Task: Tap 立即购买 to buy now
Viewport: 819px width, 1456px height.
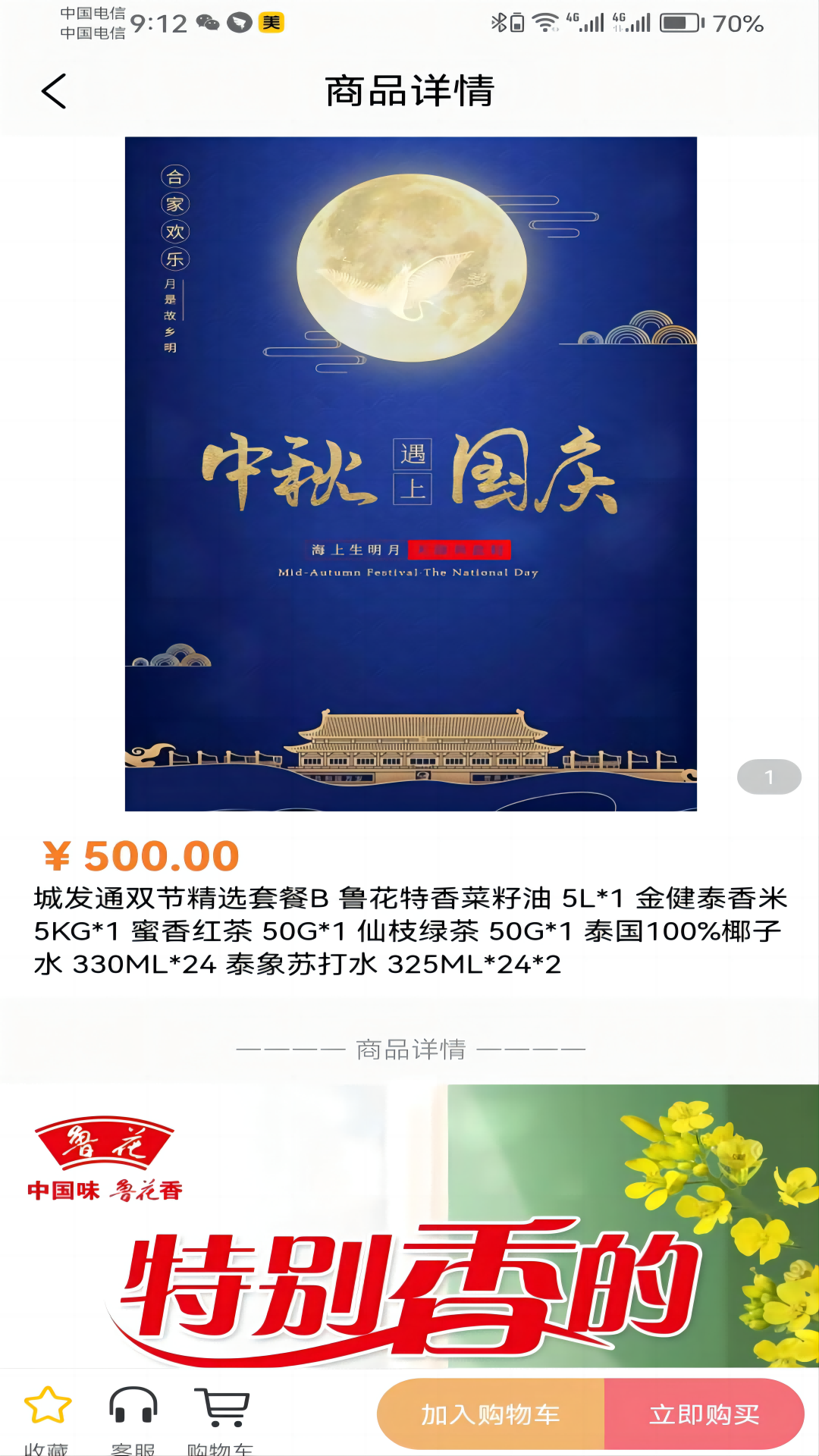Action: click(x=704, y=1414)
